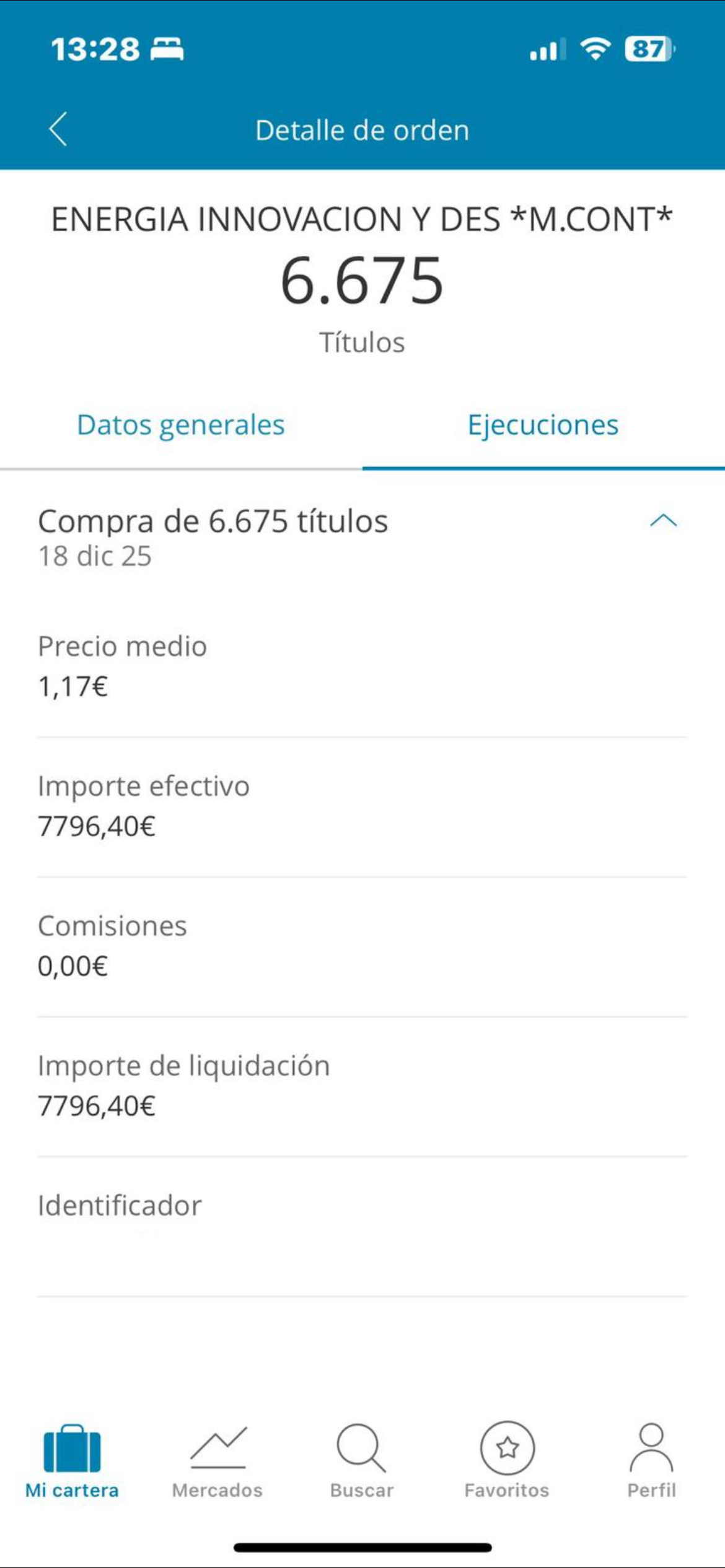Switch to the Datos generales tab
The width and height of the screenshot is (725, 1568).
[180, 425]
